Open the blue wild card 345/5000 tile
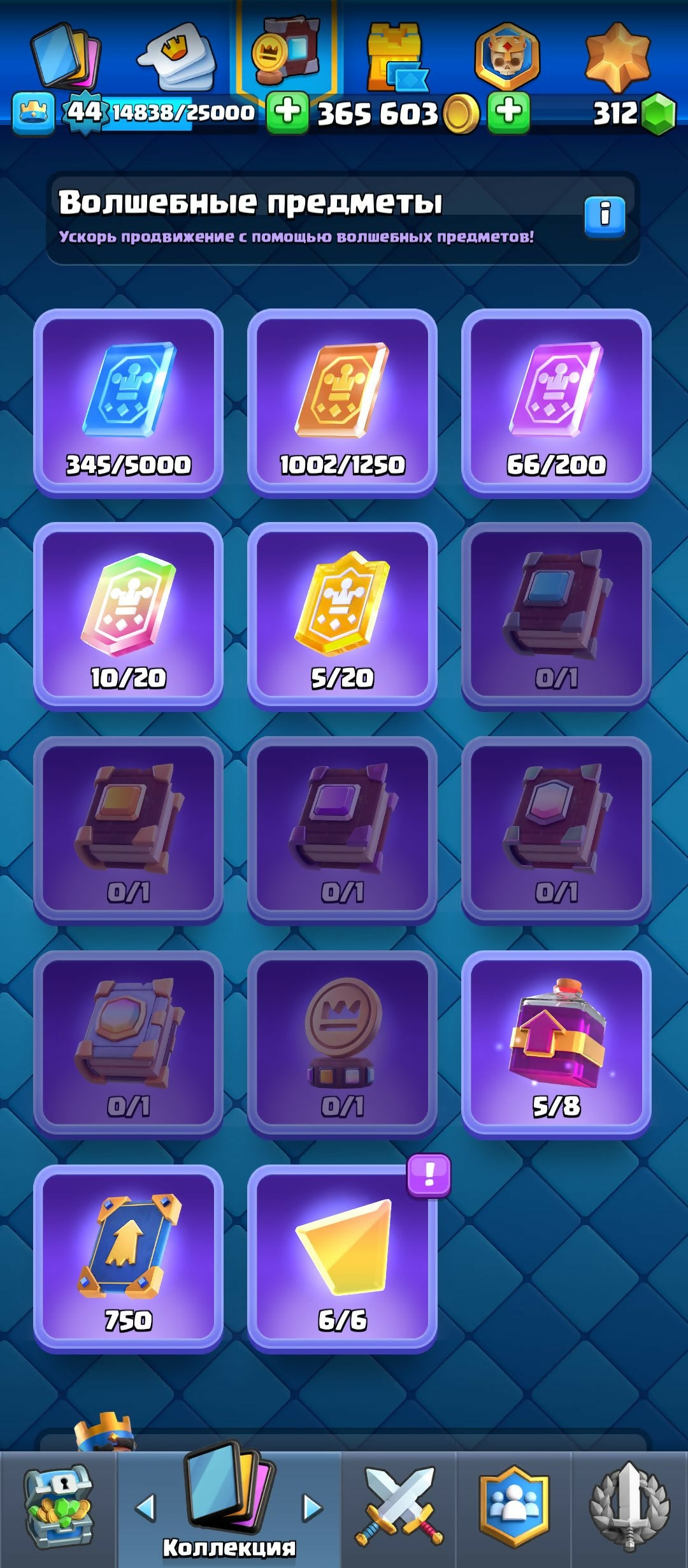The height and width of the screenshot is (1568, 688). (x=128, y=403)
